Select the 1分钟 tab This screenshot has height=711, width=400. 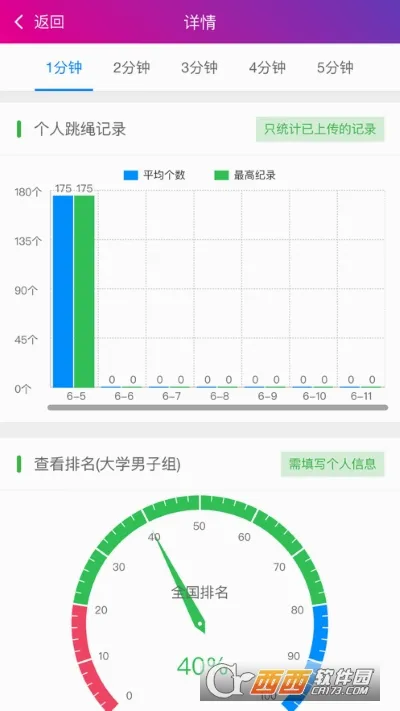pyautogui.click(x=64, y=68)
